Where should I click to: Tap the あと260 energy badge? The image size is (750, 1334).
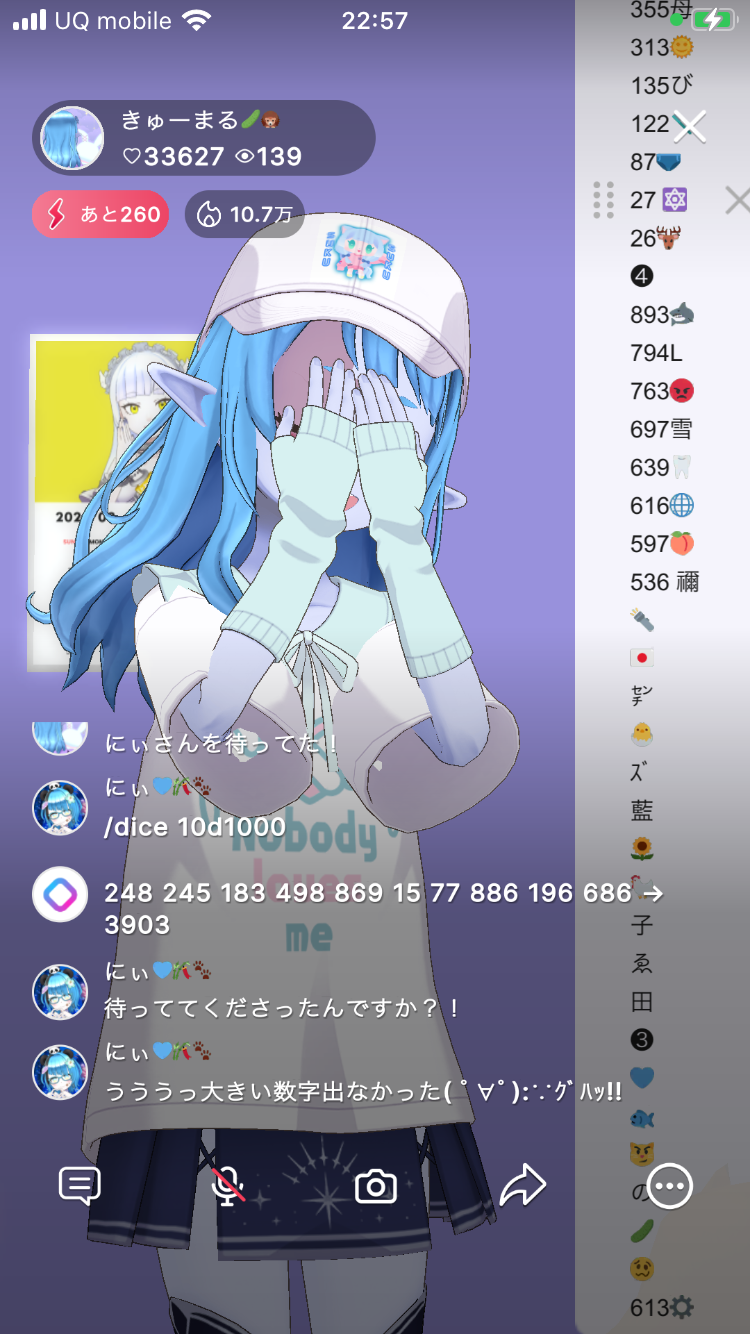coord(100,214)
